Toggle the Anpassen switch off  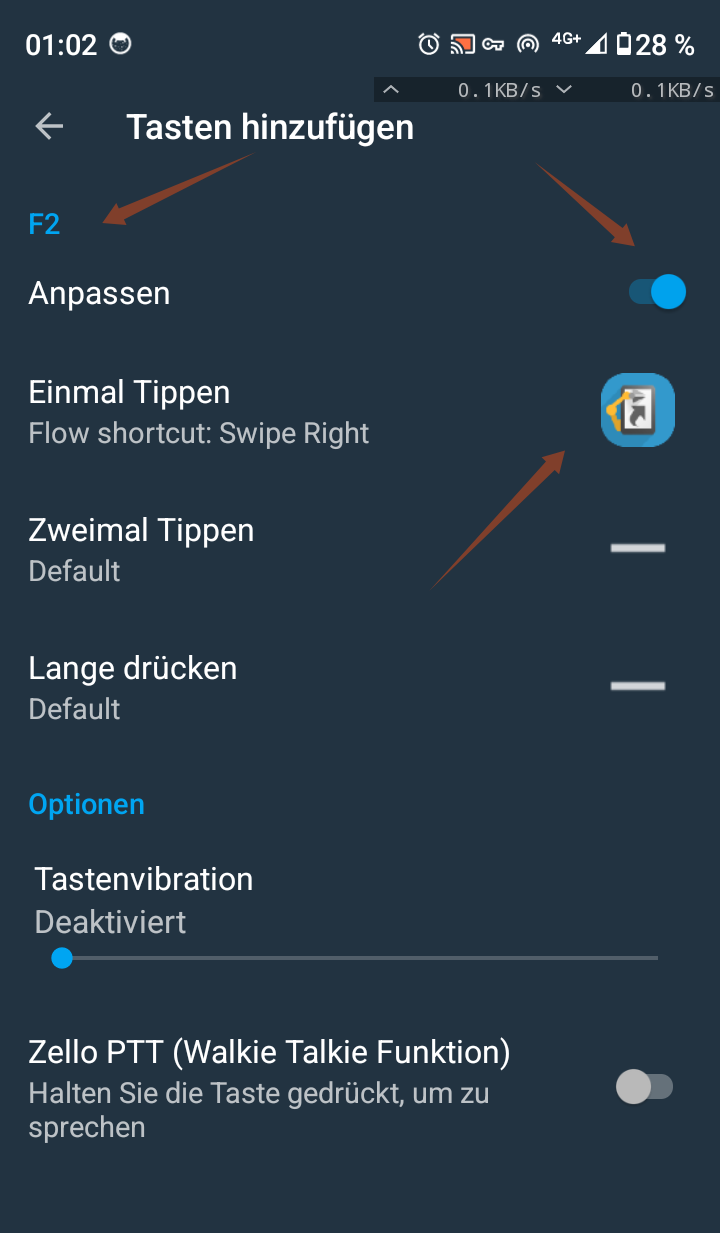coord(657,292)
